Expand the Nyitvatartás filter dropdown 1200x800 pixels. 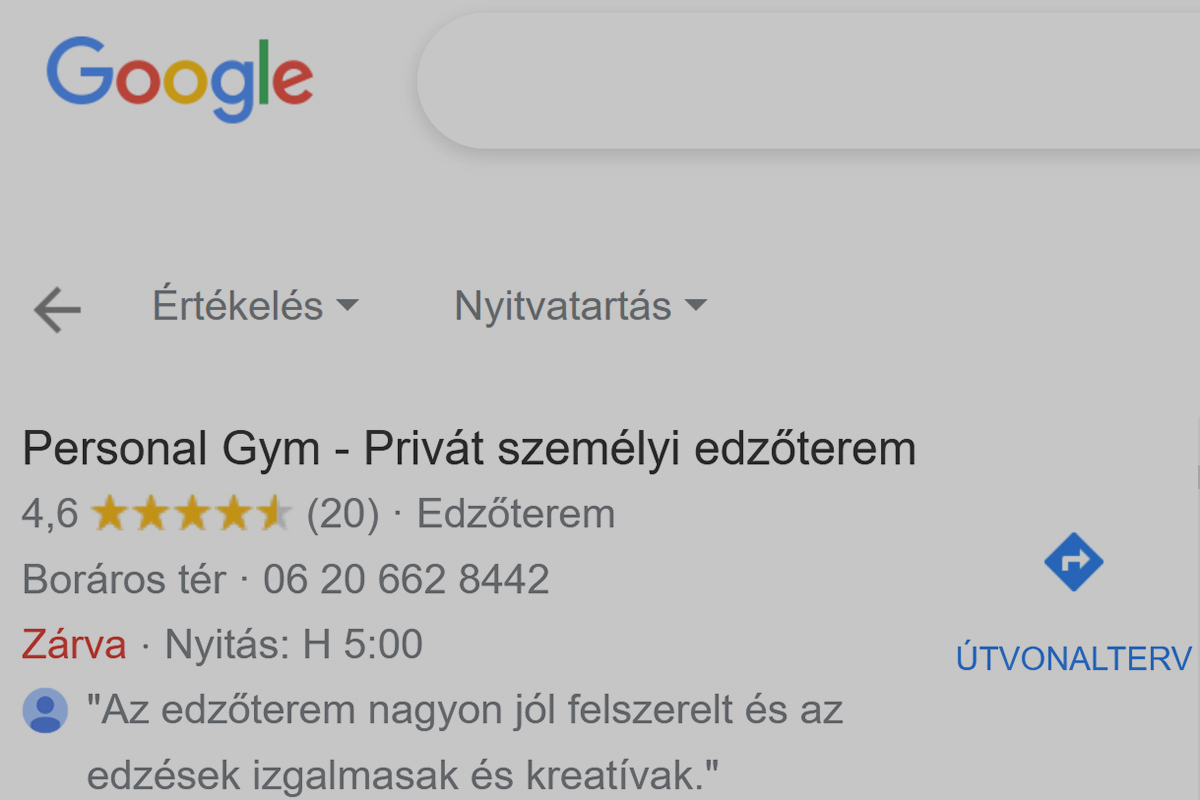[580, 306]
